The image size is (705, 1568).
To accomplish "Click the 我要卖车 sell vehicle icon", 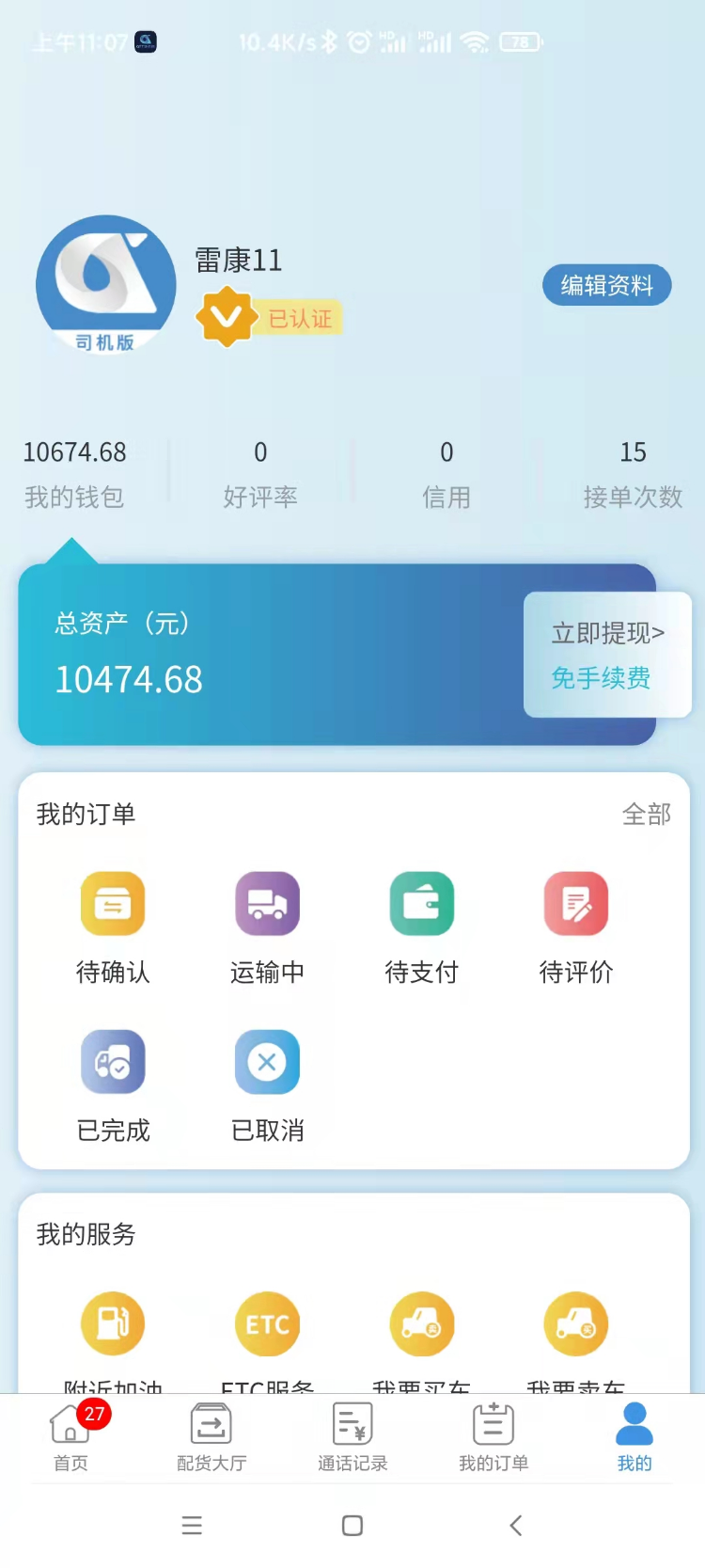I will click(575, 1323).
